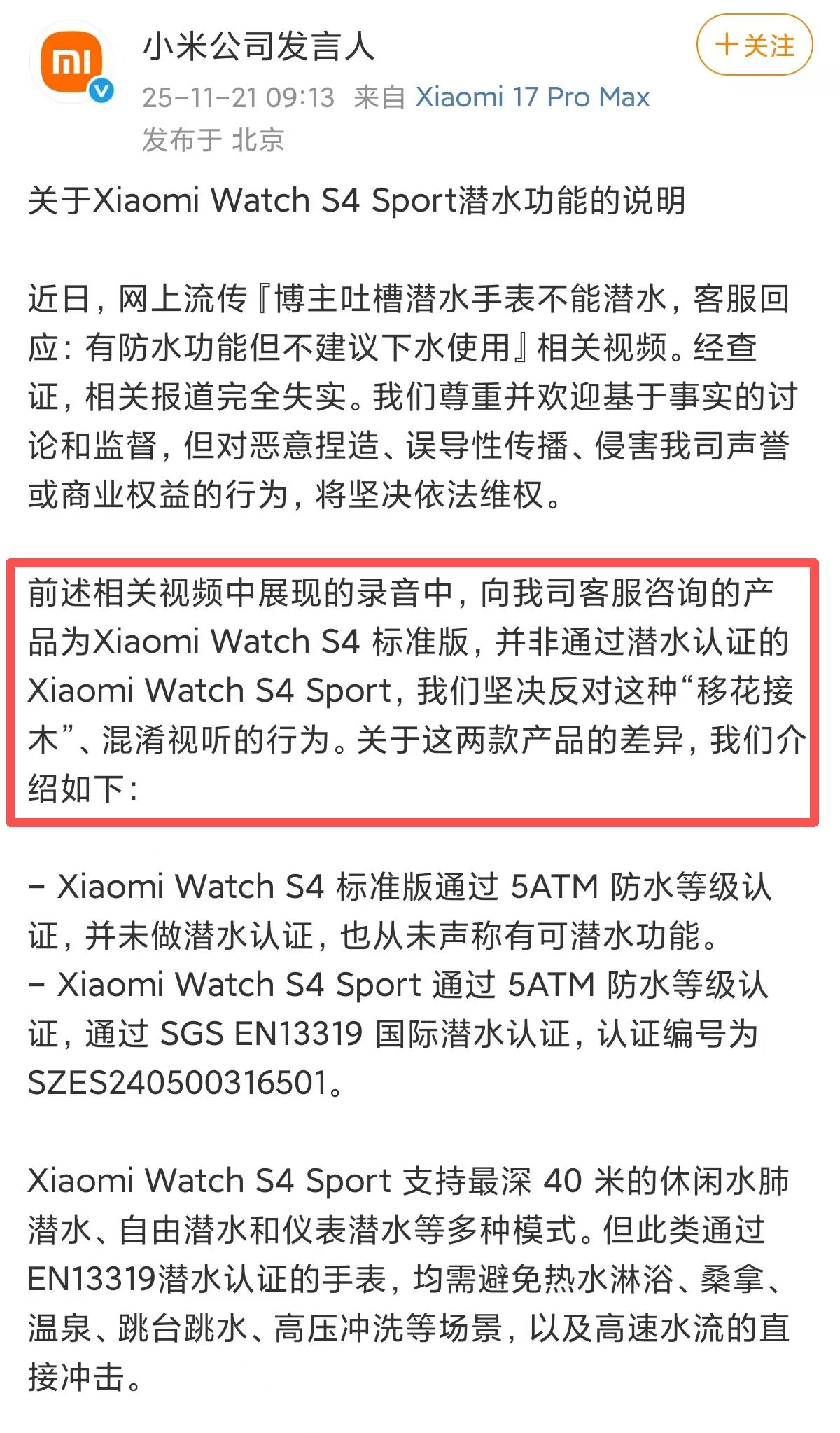This screenshot has width=840, height=1433.
Task: Open the Xiaomi 17 Pro Max source link
Action: coord(532,97)
